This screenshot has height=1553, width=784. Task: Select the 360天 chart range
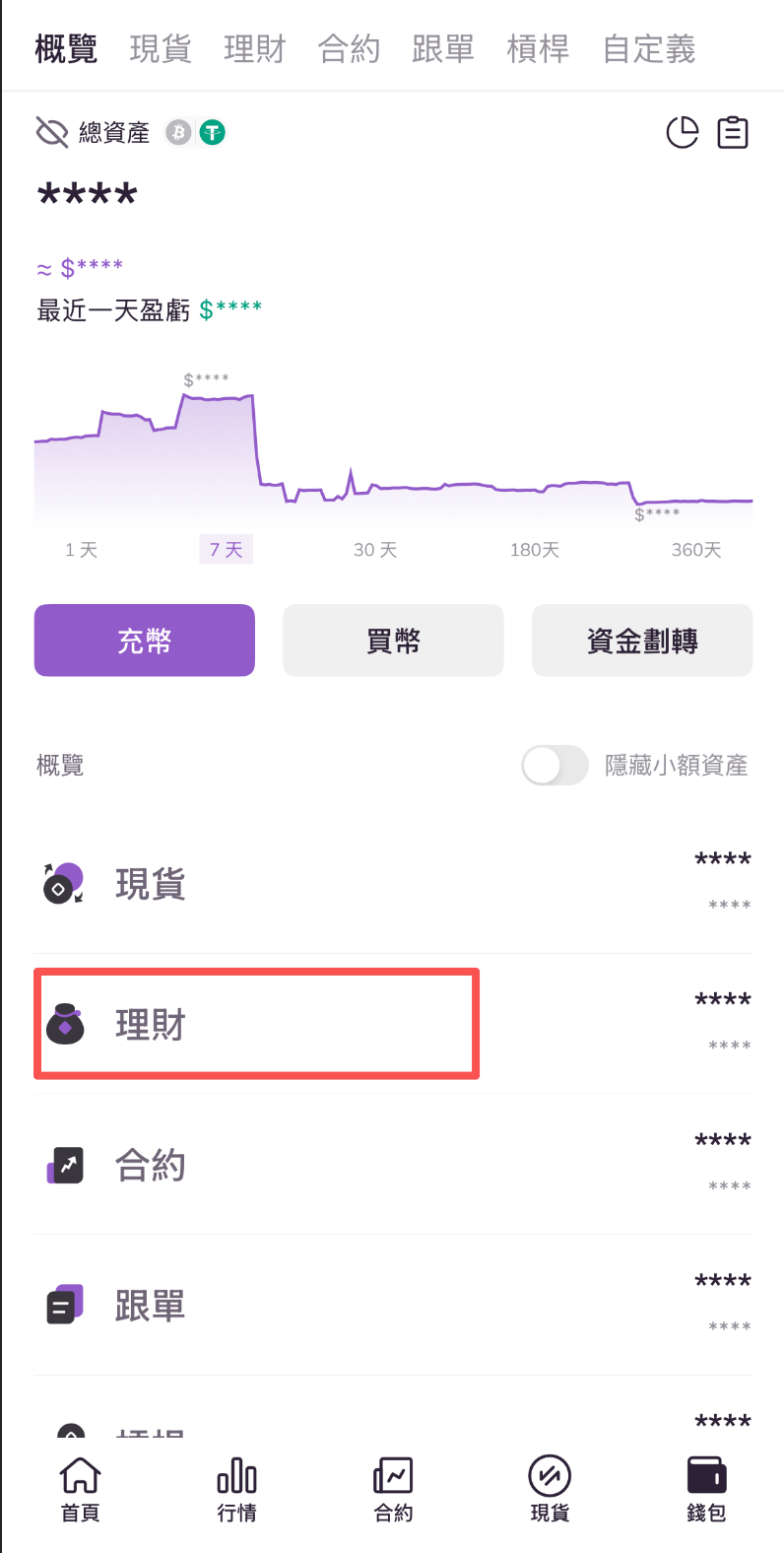point(696,550)
